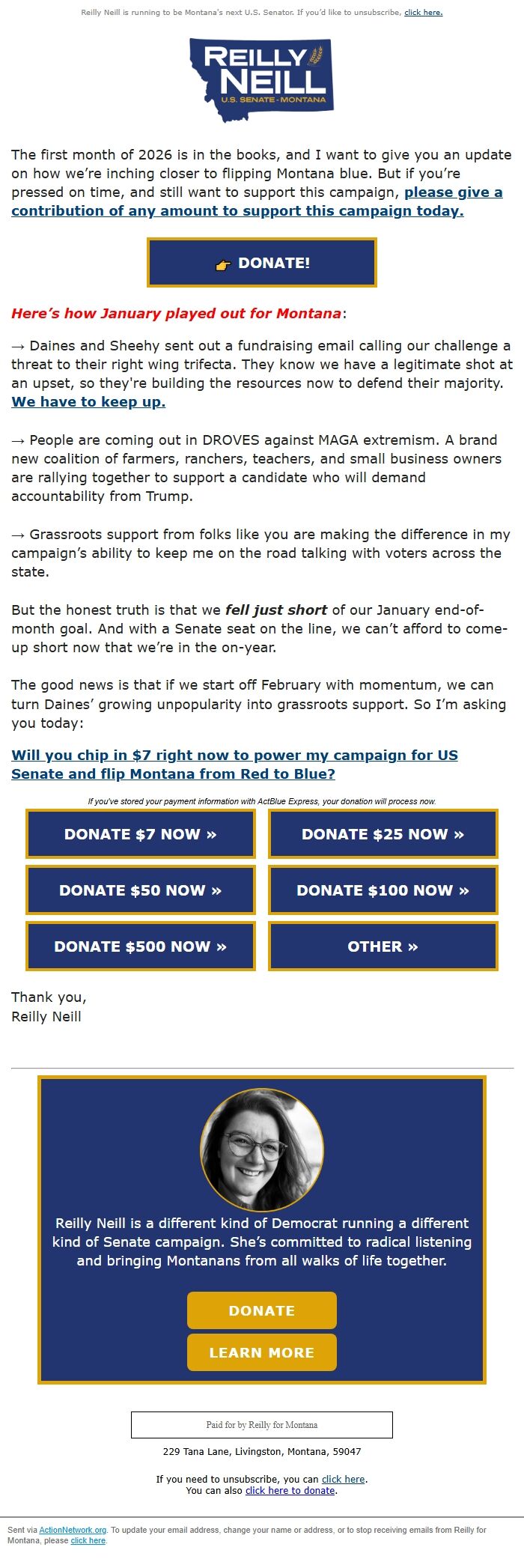Open the 'click here to donate' link

[x=290, y=1490]
